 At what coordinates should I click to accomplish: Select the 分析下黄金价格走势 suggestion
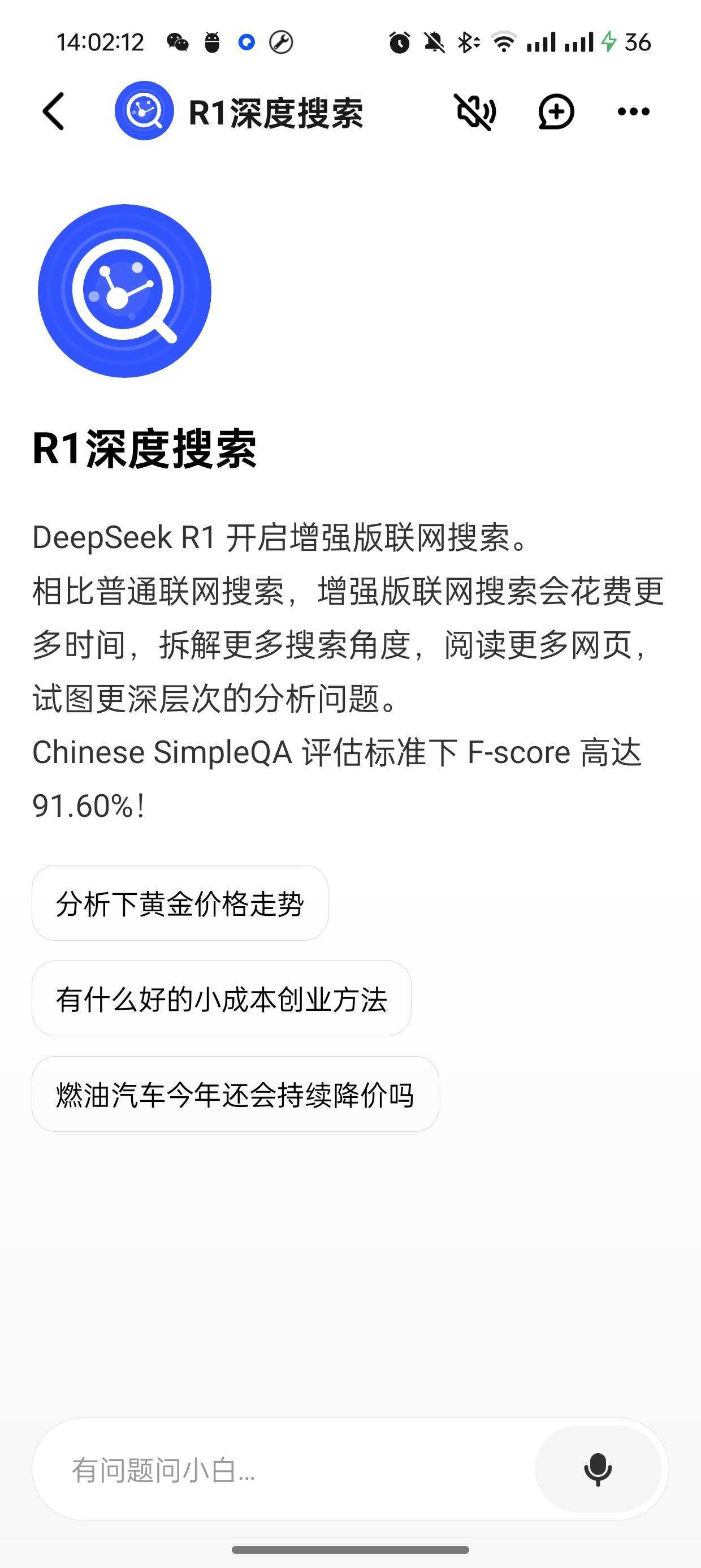(180, 903)
